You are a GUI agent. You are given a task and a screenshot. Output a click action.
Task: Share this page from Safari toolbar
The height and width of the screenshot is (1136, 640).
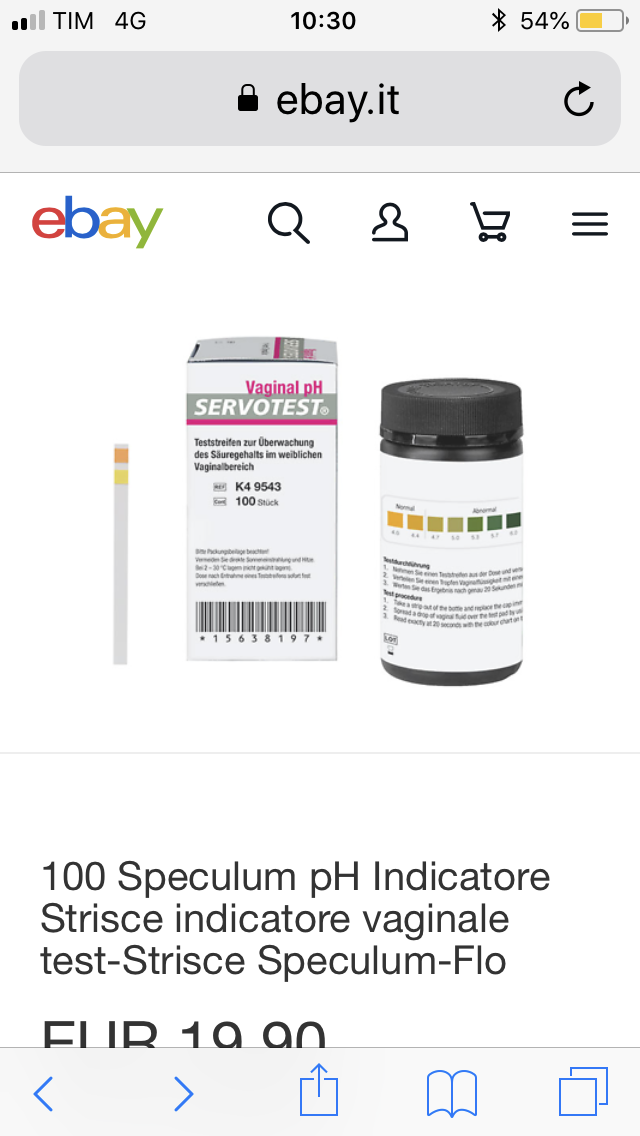(320, 1091)
